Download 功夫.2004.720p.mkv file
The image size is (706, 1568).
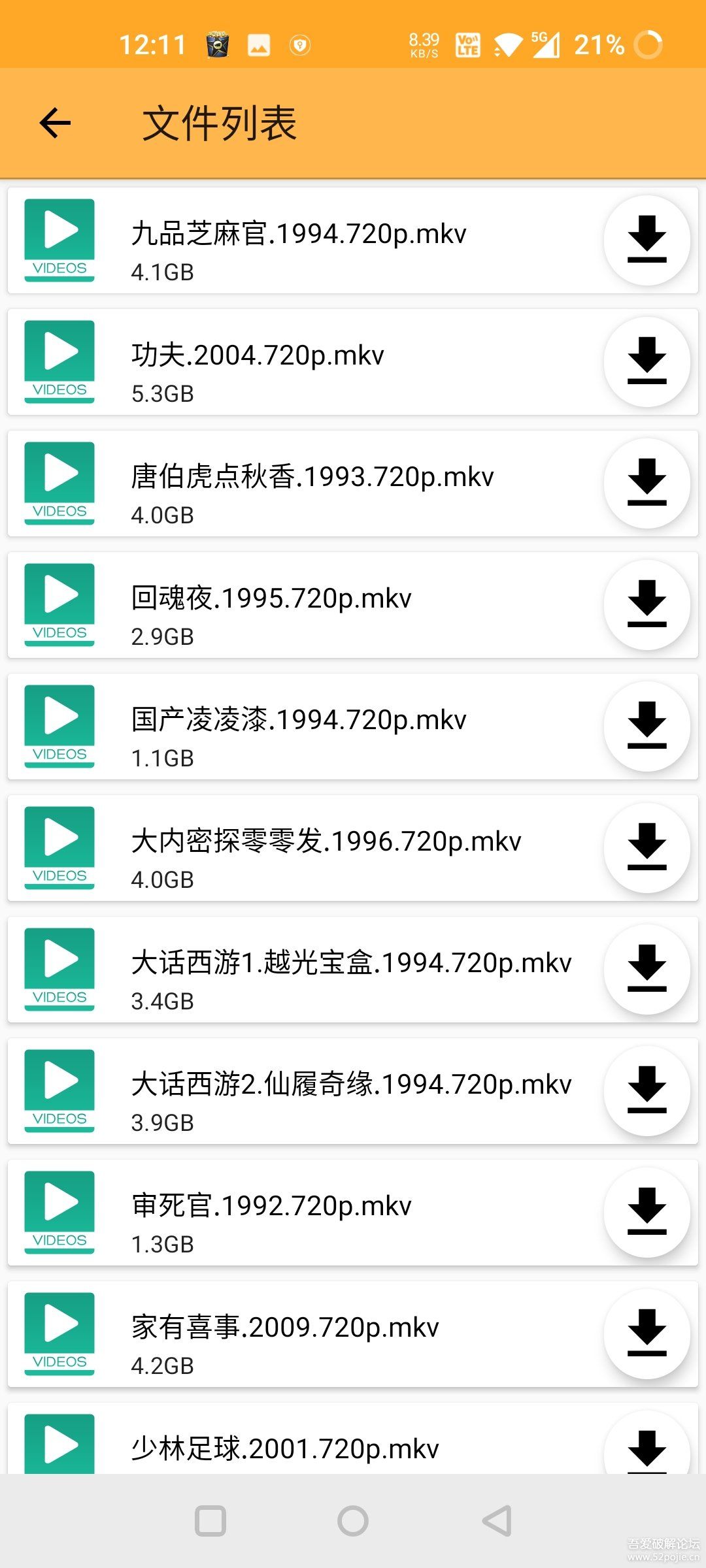(x=647, y=362)
